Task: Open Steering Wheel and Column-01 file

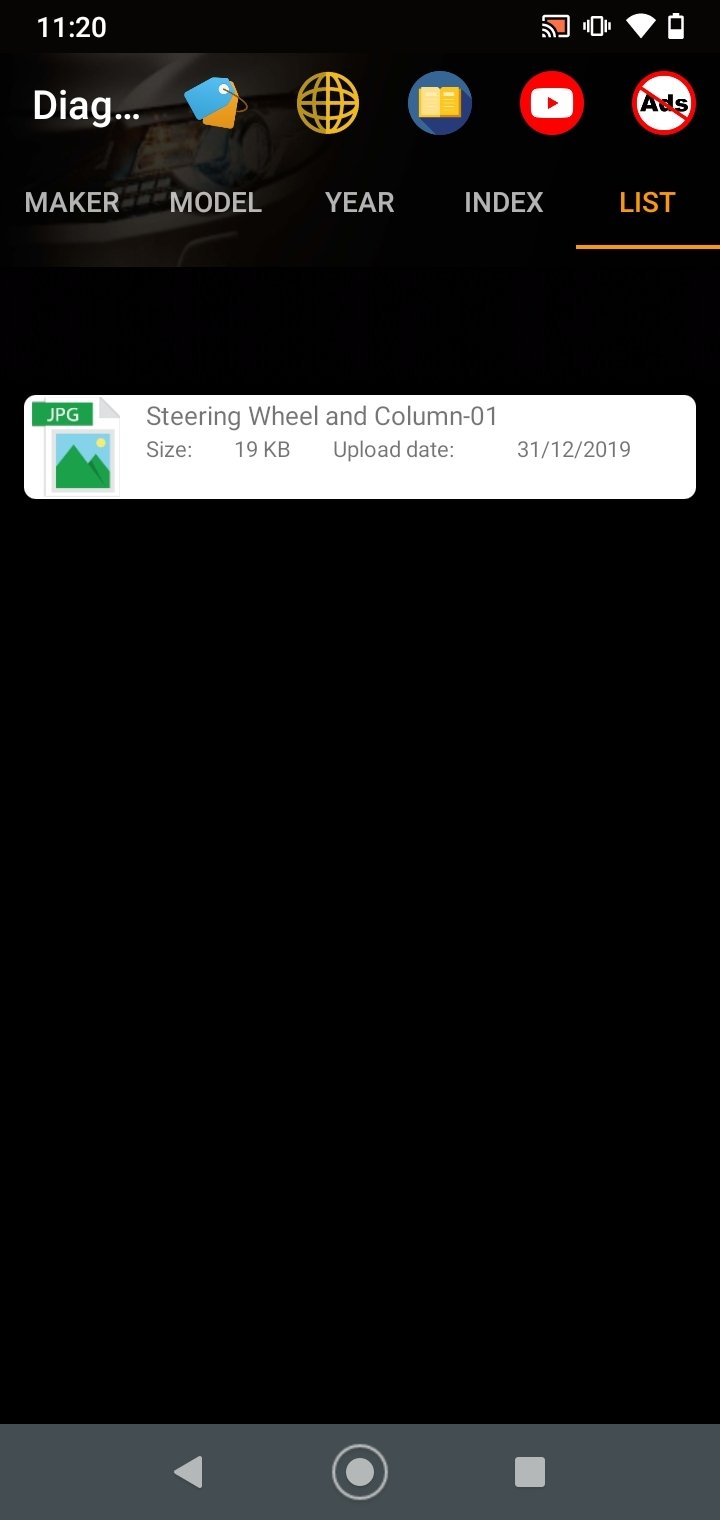Action: pos(360,447)
